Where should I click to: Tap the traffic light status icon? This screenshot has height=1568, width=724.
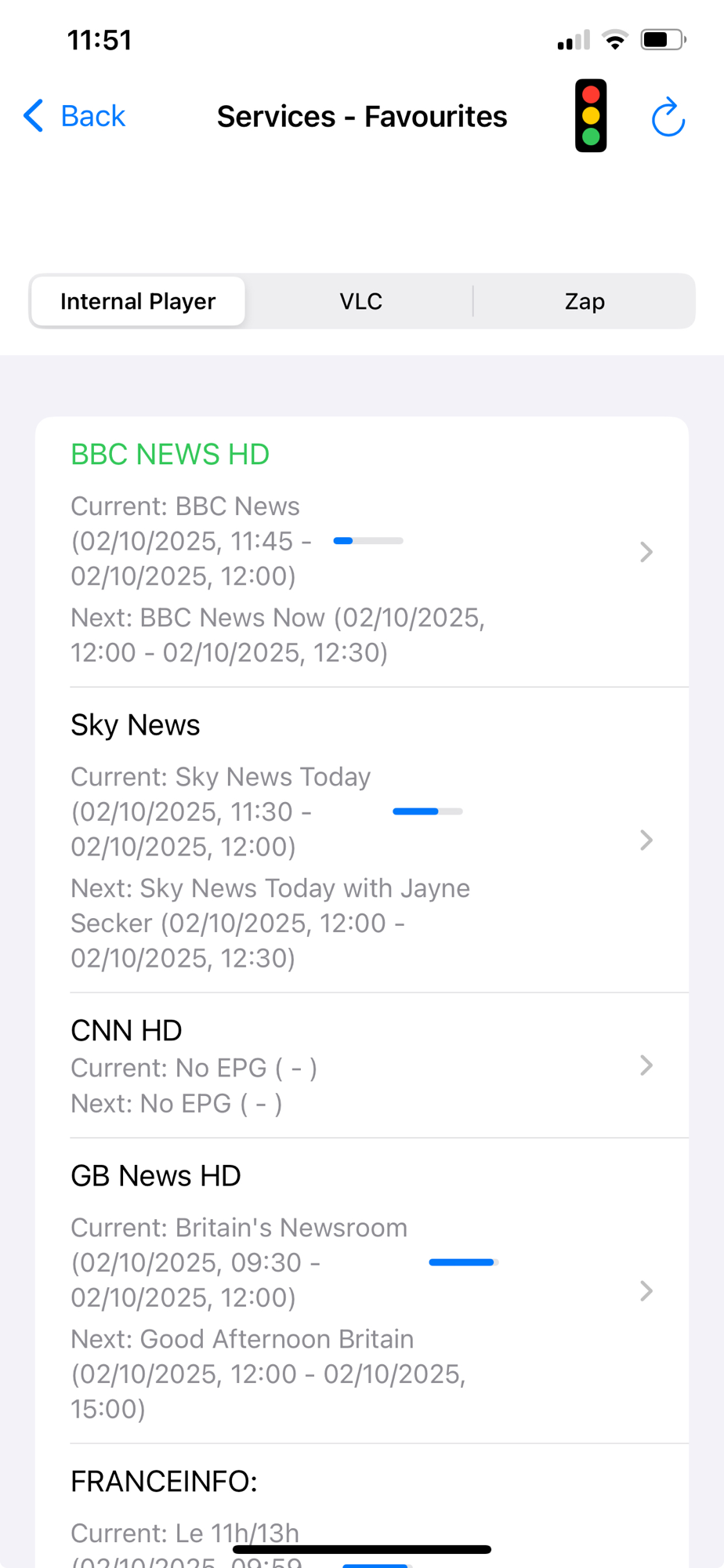[591, 116]
